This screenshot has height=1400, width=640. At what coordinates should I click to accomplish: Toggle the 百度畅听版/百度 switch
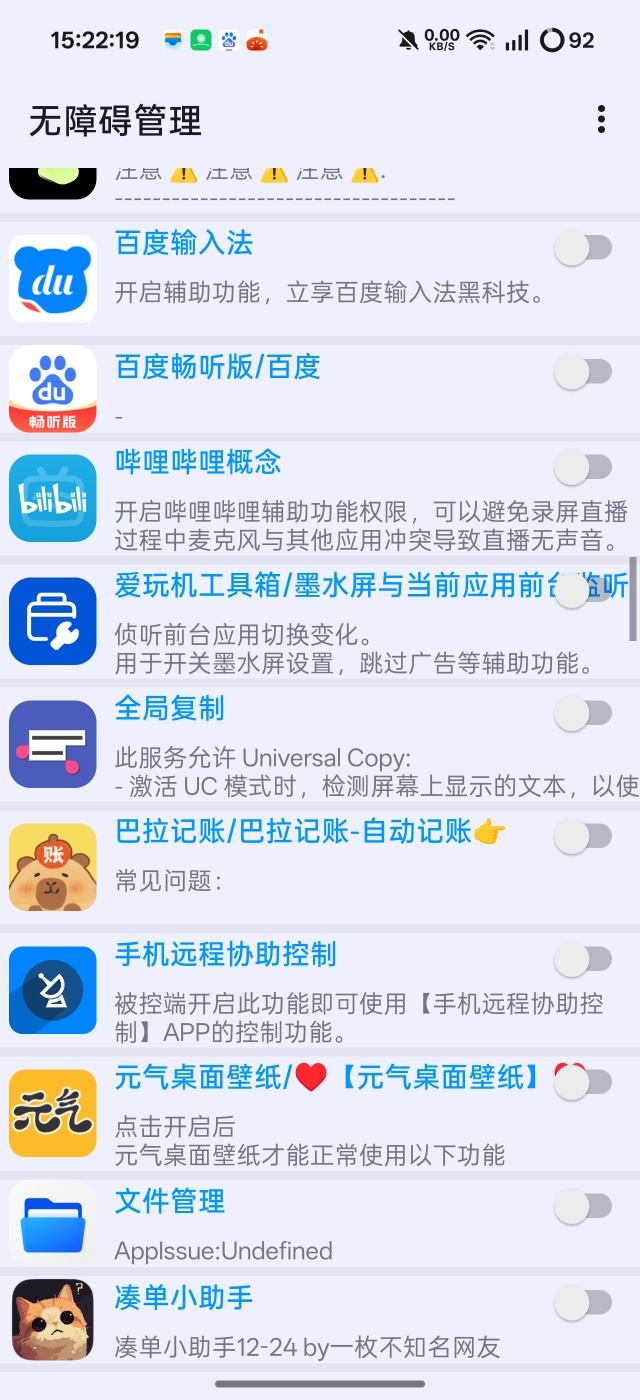point(583,372)
